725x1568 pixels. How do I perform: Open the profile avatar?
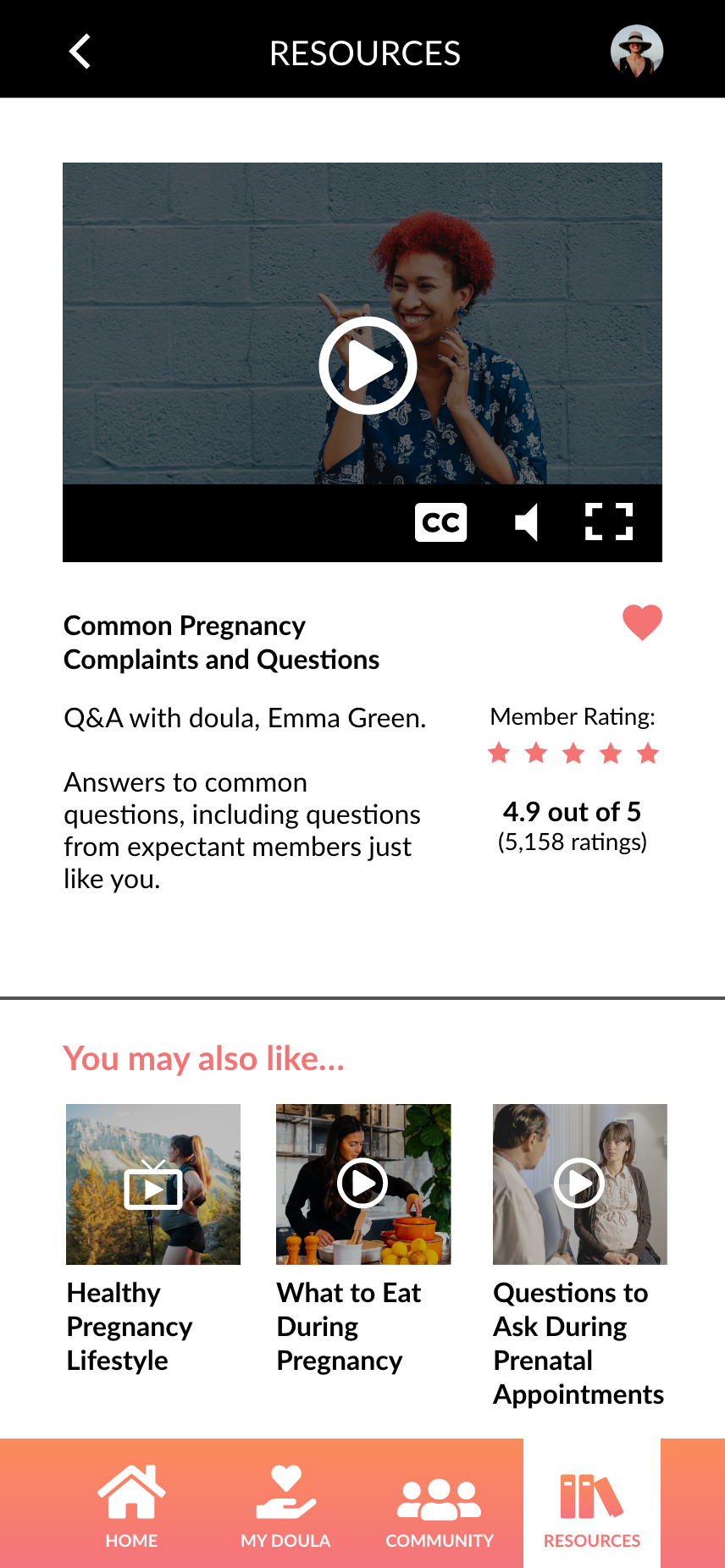[x=636, y=52]
